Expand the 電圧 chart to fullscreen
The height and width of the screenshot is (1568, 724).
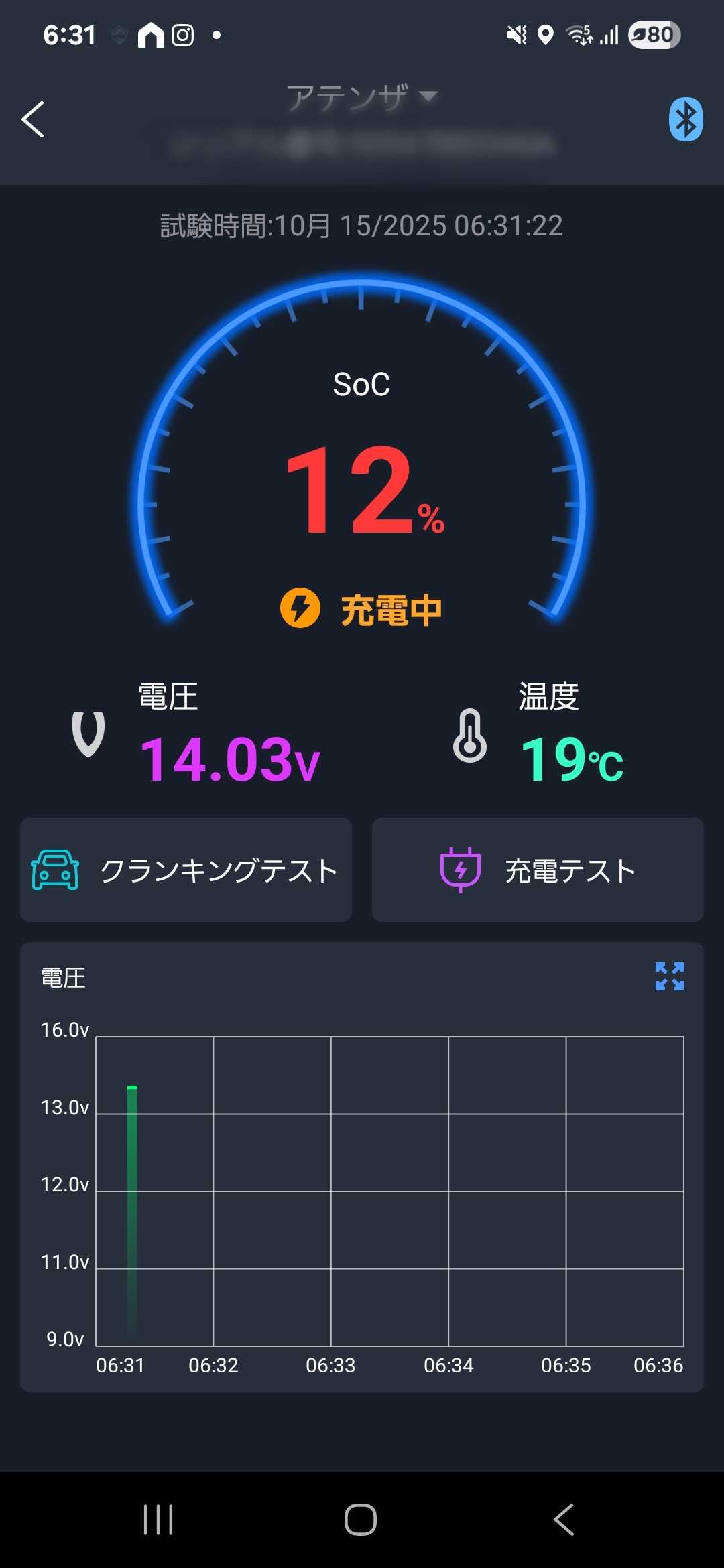tap(669, 976)
